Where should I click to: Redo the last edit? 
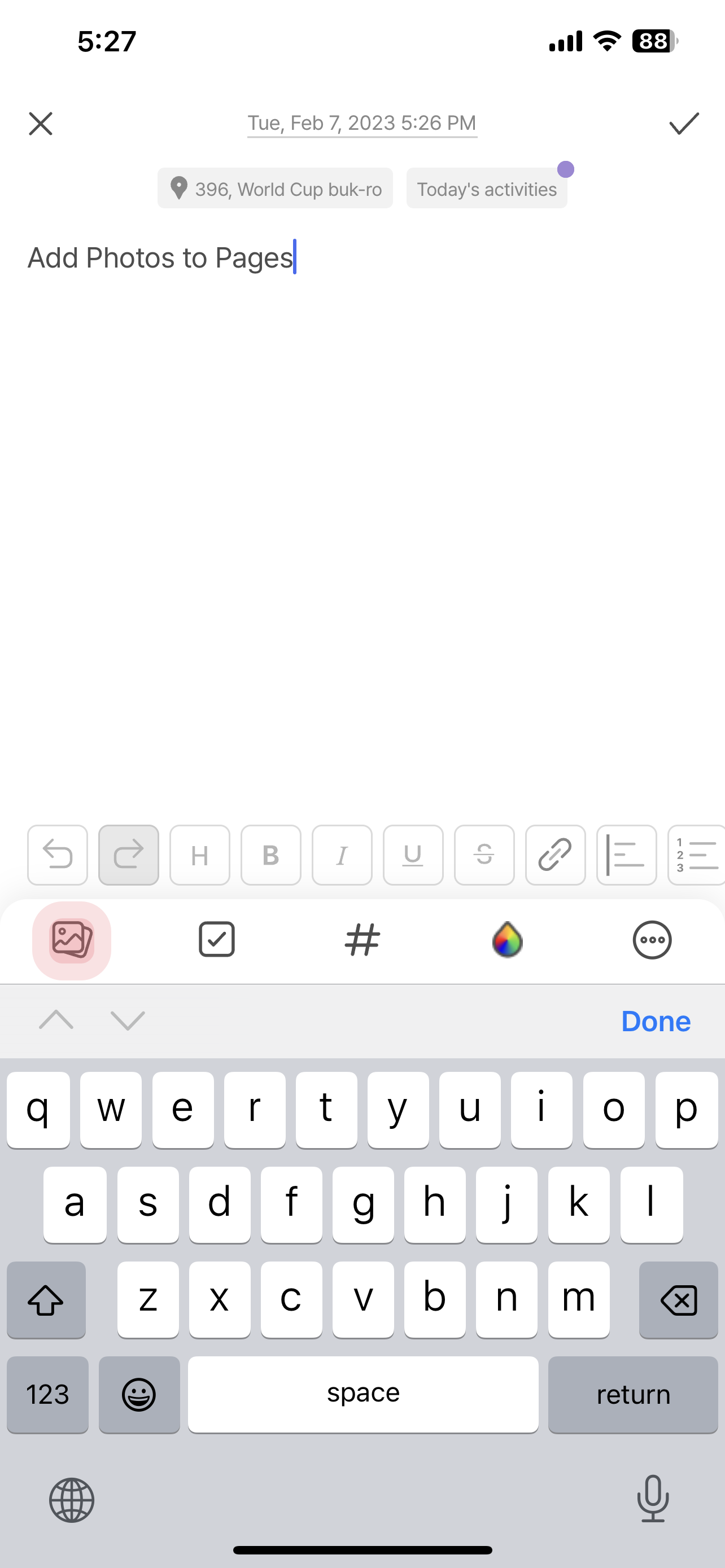tap(128, 855)
